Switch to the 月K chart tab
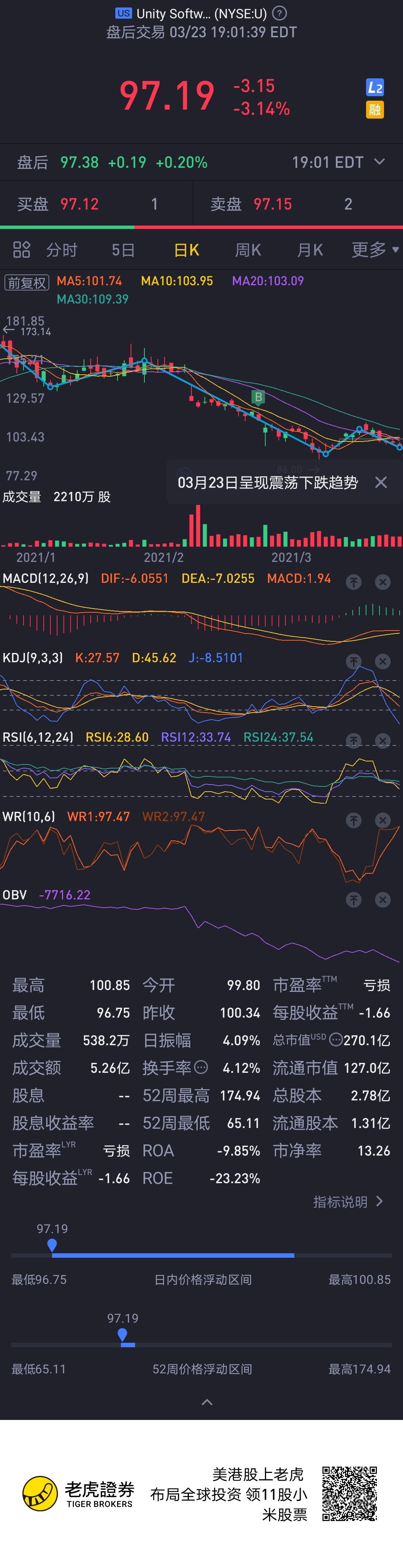 pos(310,249)
